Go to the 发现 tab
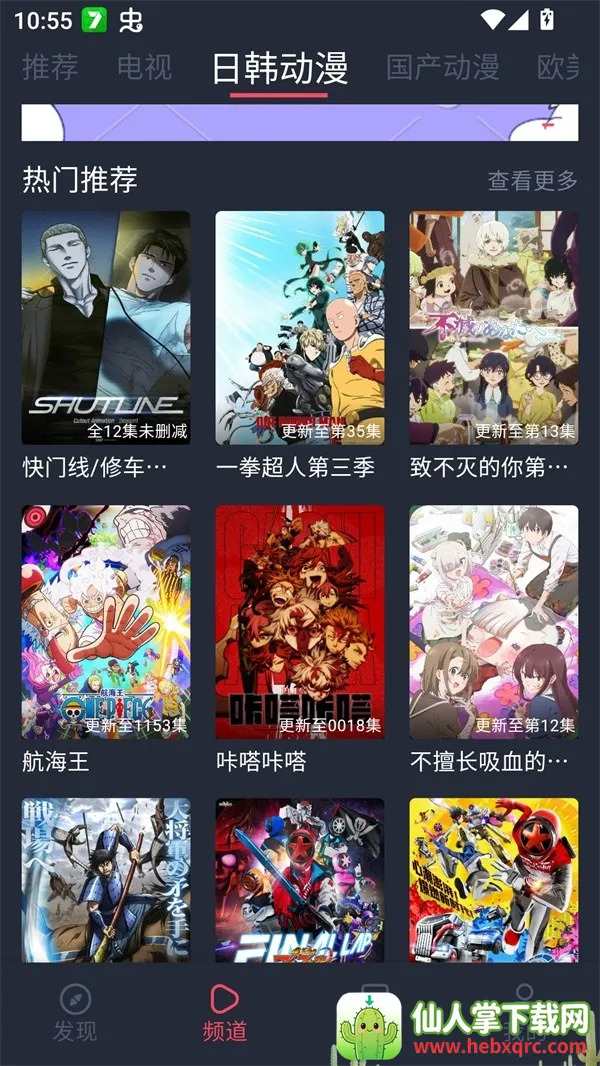The height and width of the screenshot is (1066, 600). tap(75, 1012)
